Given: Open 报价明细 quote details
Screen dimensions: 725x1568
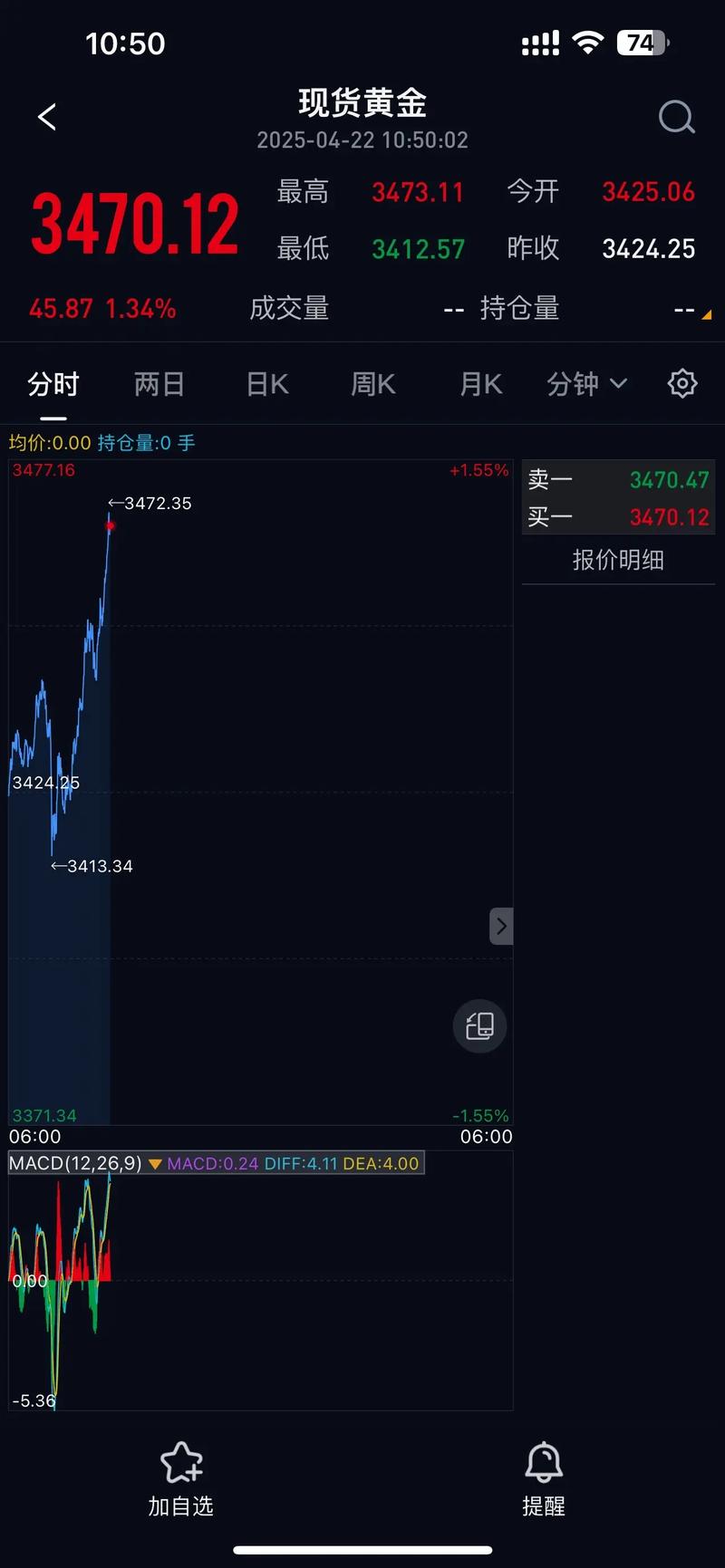Looking at the screenshot, I should pos(617,560).
